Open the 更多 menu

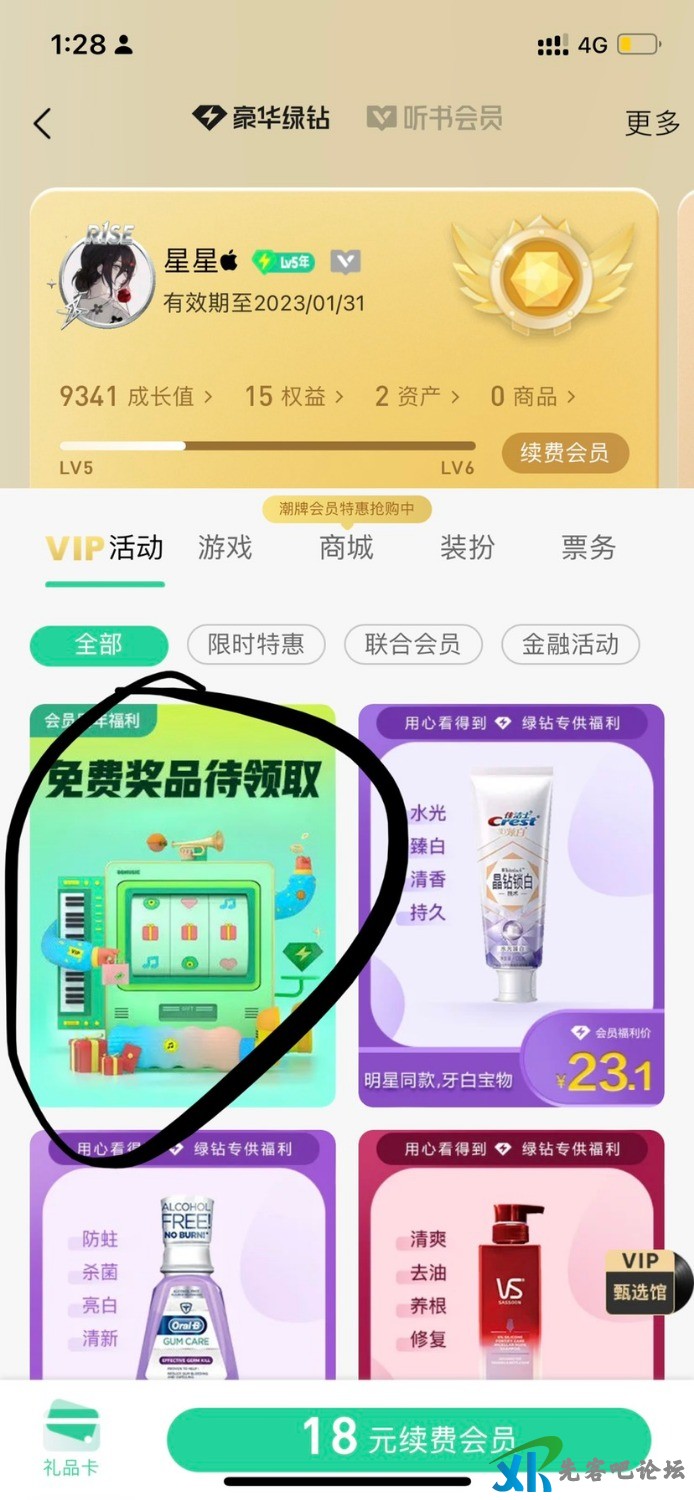(651, 123)
